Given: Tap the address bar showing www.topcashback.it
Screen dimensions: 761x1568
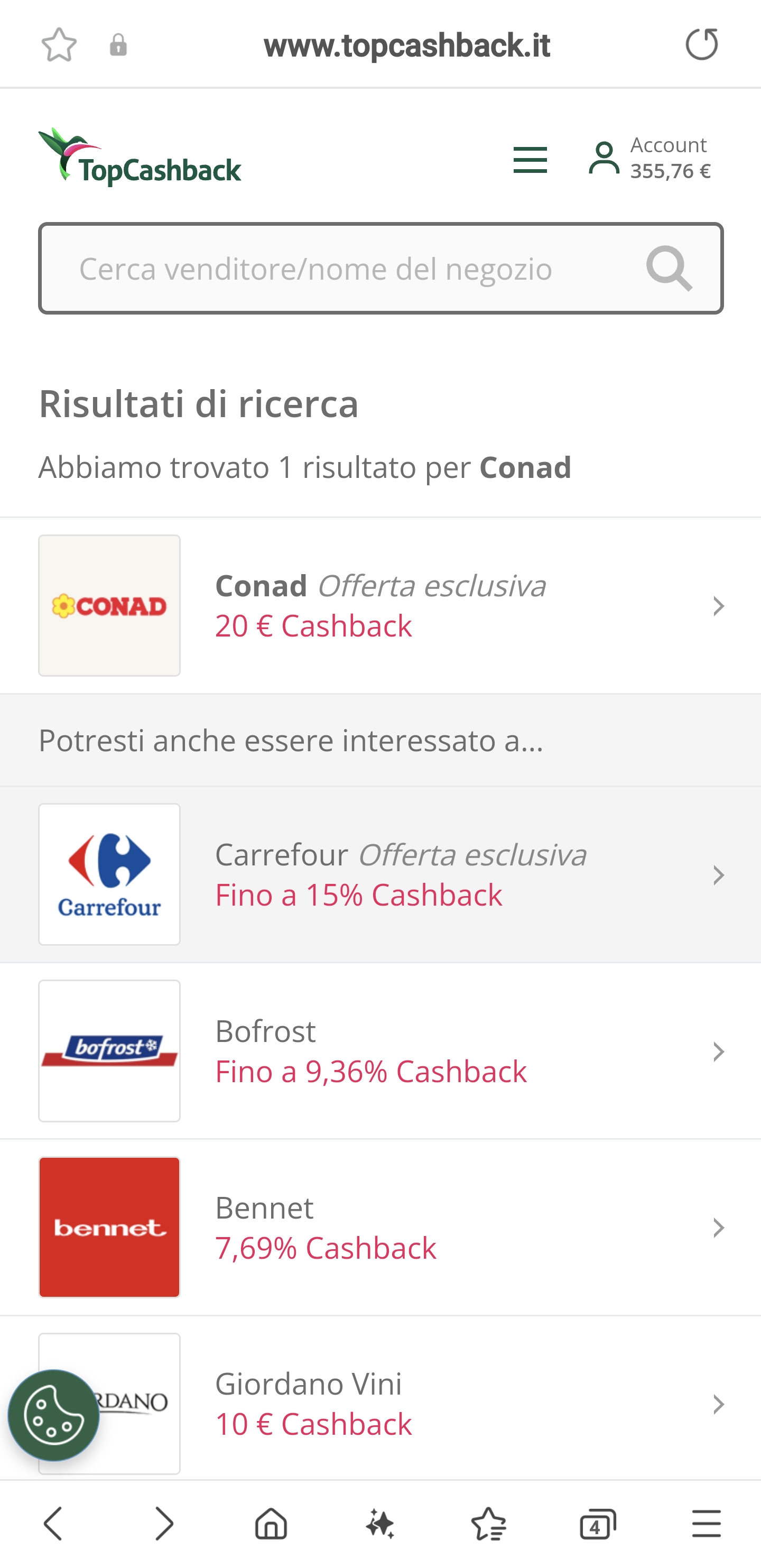Looking at the screenshot, I should click(x=406, y=45).
